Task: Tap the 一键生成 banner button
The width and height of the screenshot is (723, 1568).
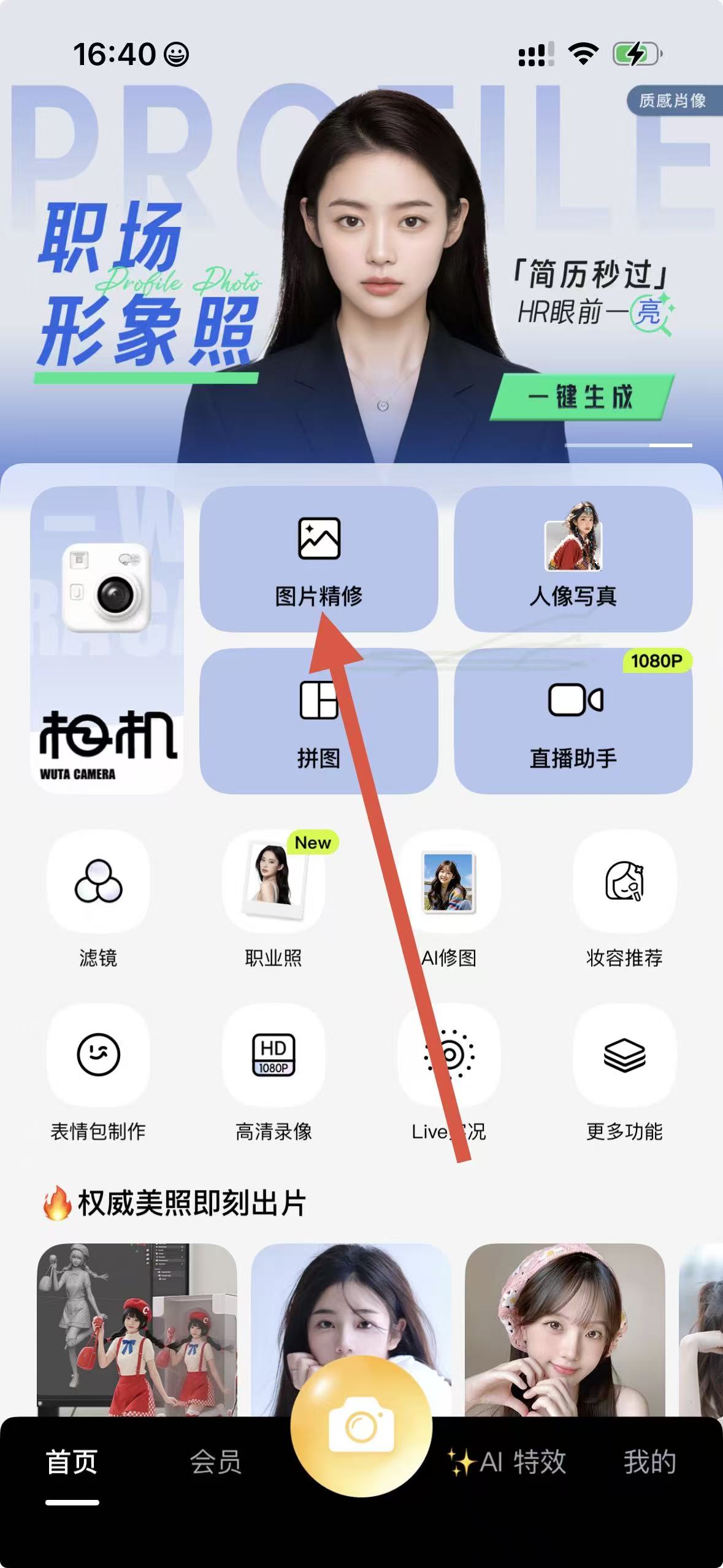Action: pyautogui.click(x=581, y=397)
